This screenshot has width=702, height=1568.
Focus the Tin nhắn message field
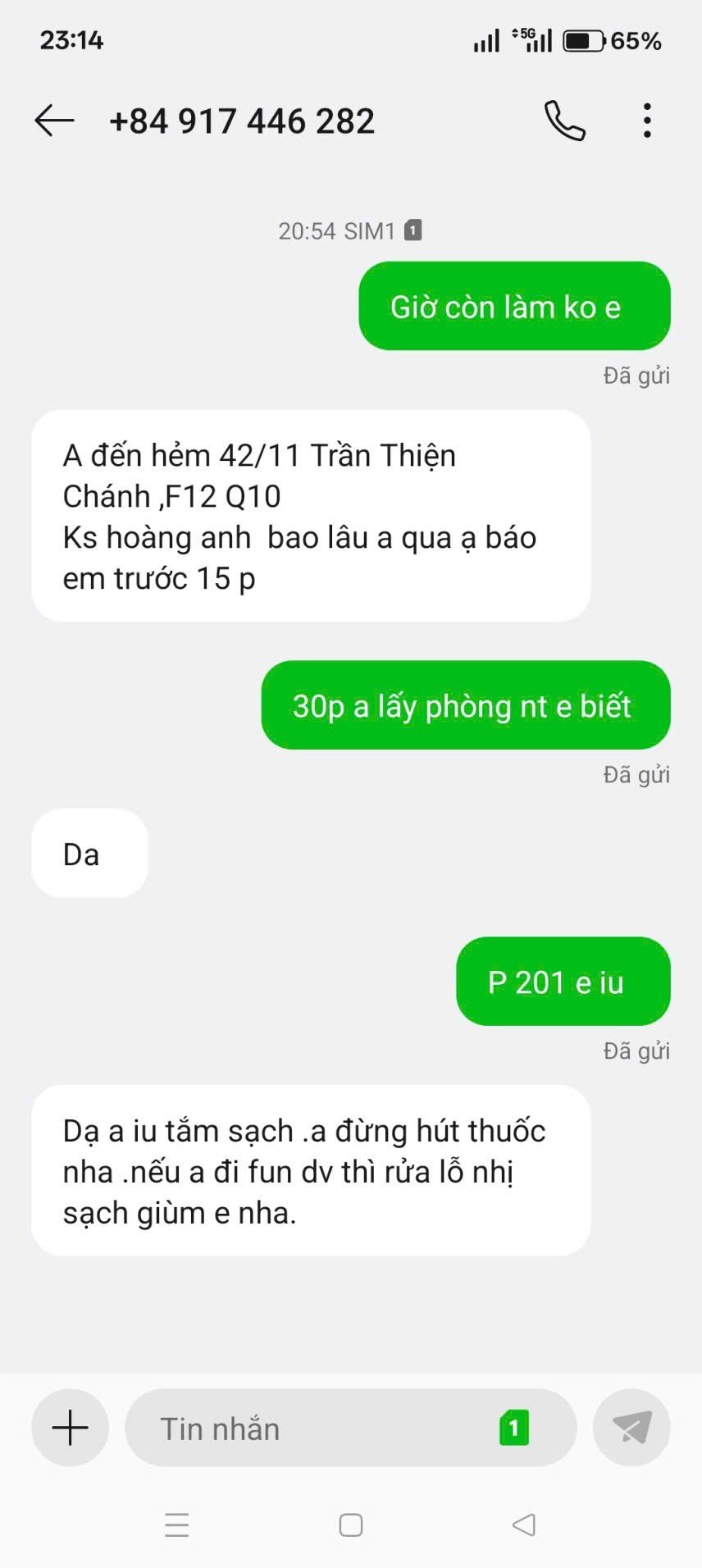(x=312, y=1428)
